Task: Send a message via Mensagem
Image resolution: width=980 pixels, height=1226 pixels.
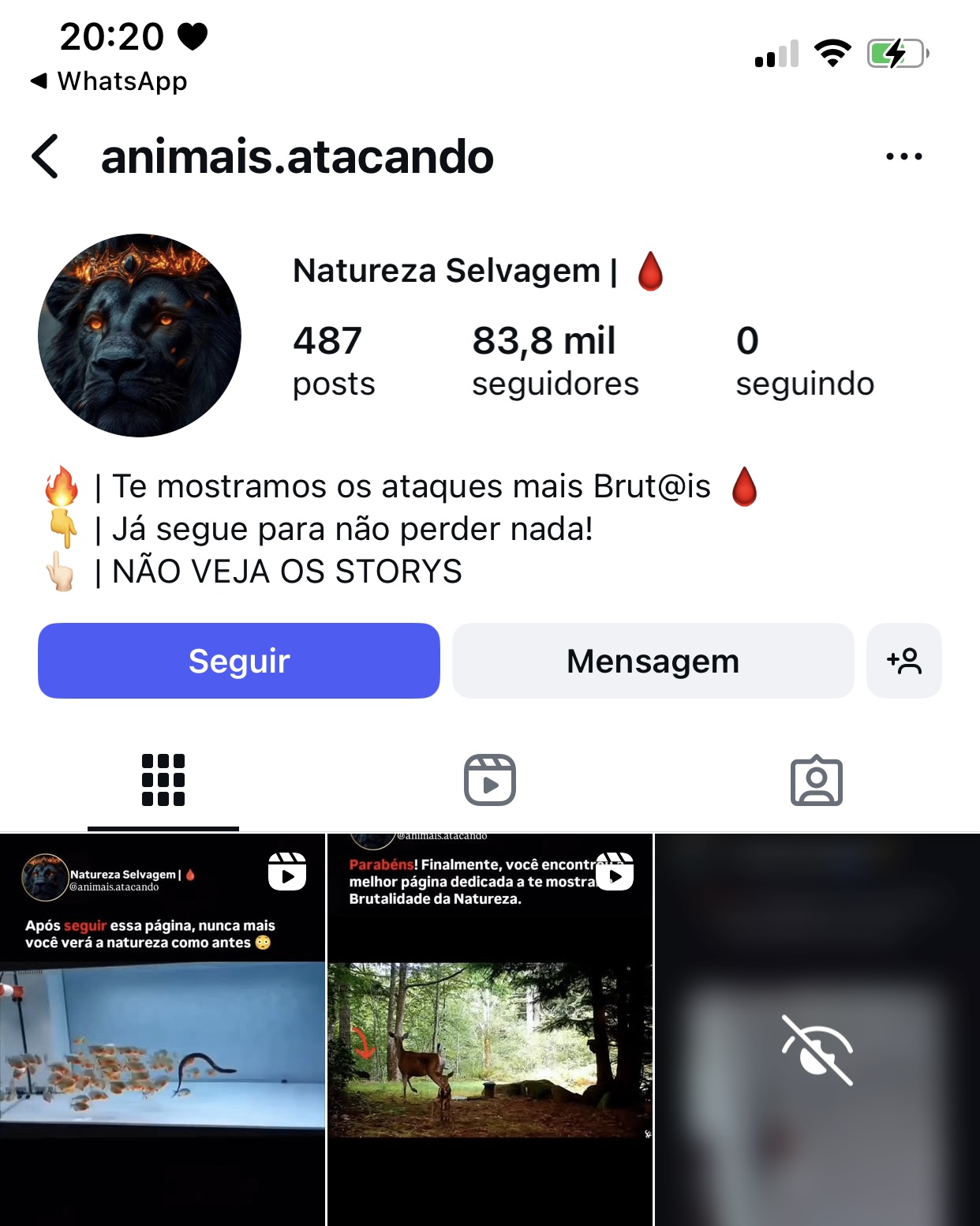Action: (653, 661)
